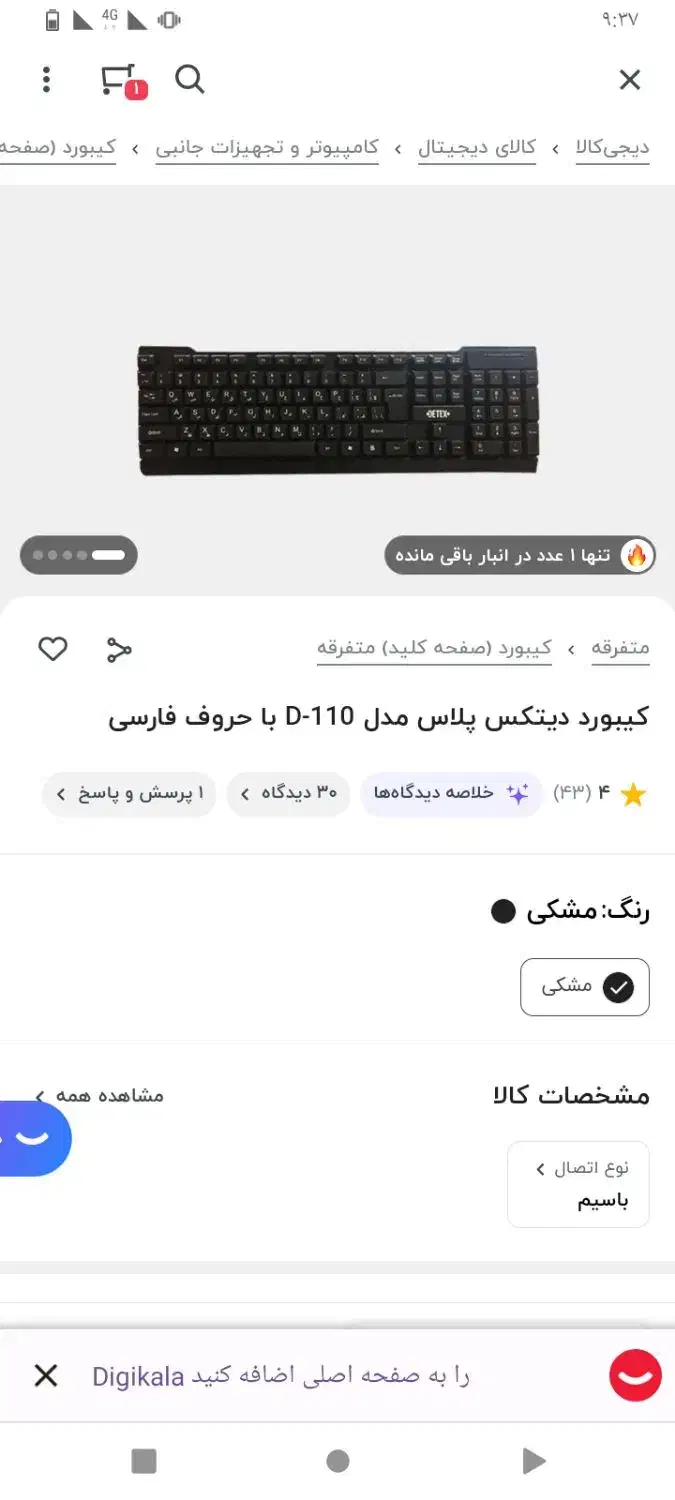Viewport: 675px width, 1500px height.
Task: Dismiss the add Digikala to home banner
Action: coord(46,1376)
